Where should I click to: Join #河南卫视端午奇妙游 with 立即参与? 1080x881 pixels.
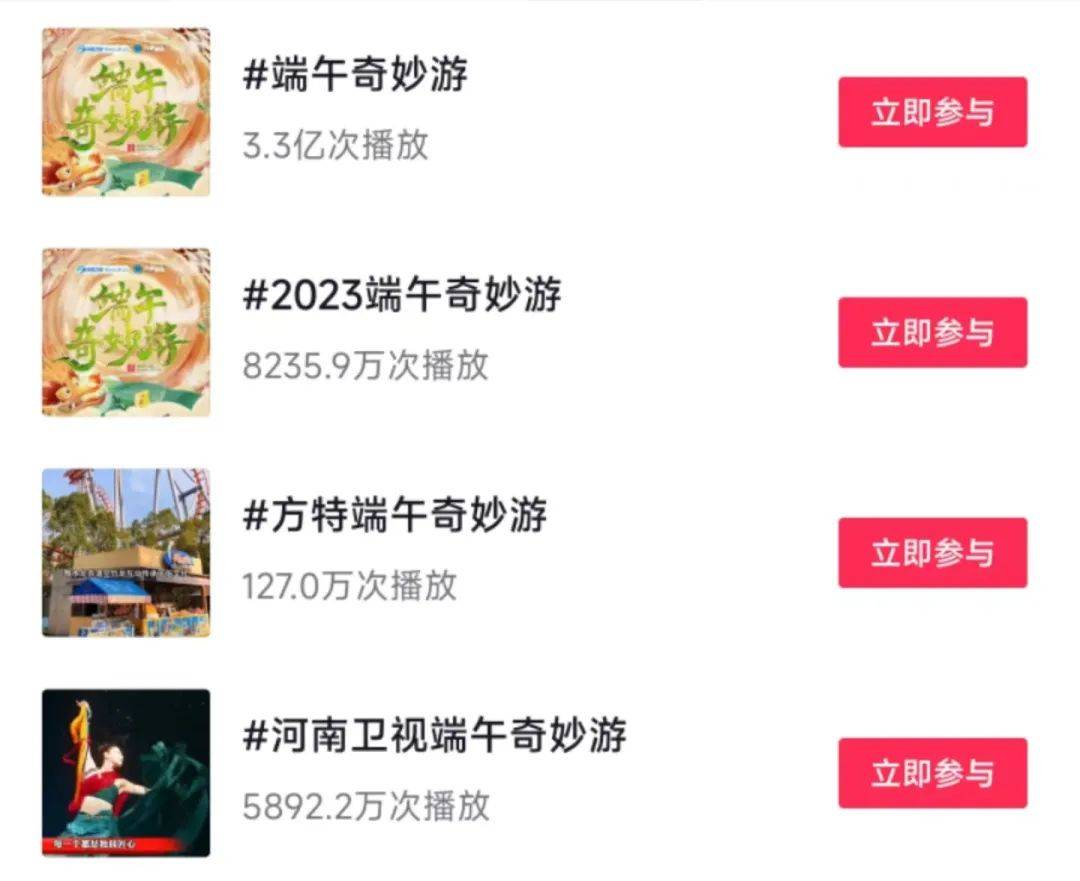[x=932, y=773]
